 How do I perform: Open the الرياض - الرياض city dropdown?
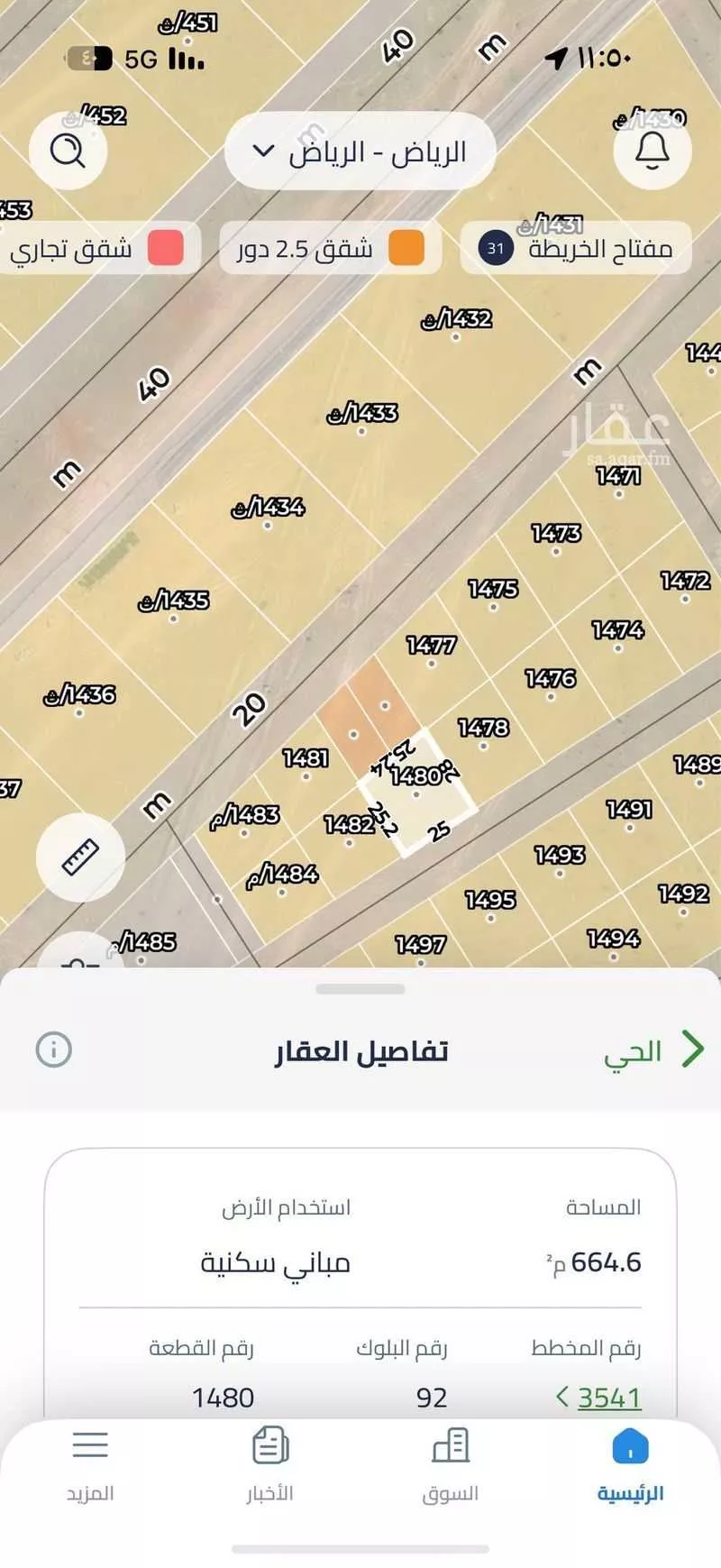click(x=359, y=151)
